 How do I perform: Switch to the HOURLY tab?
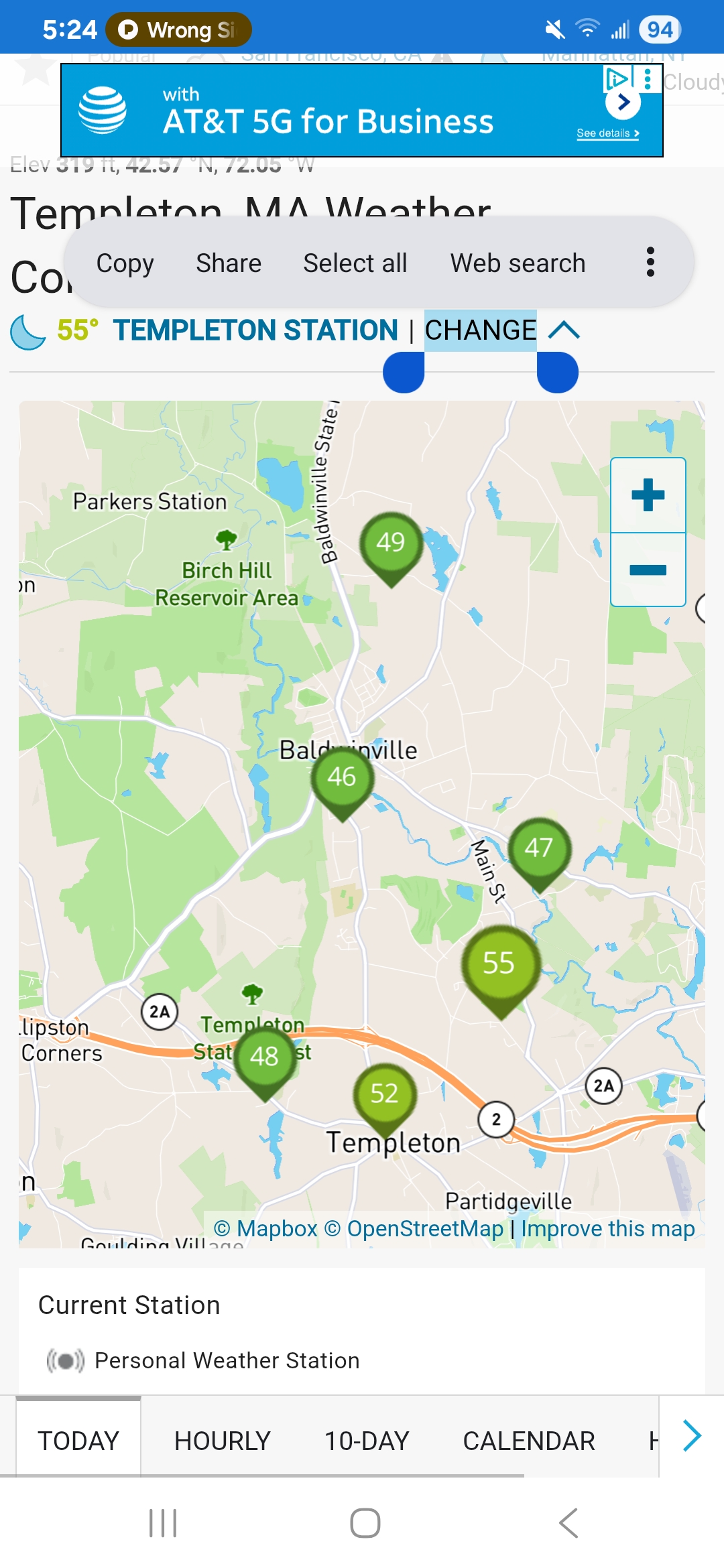(x=222, y=1441)
